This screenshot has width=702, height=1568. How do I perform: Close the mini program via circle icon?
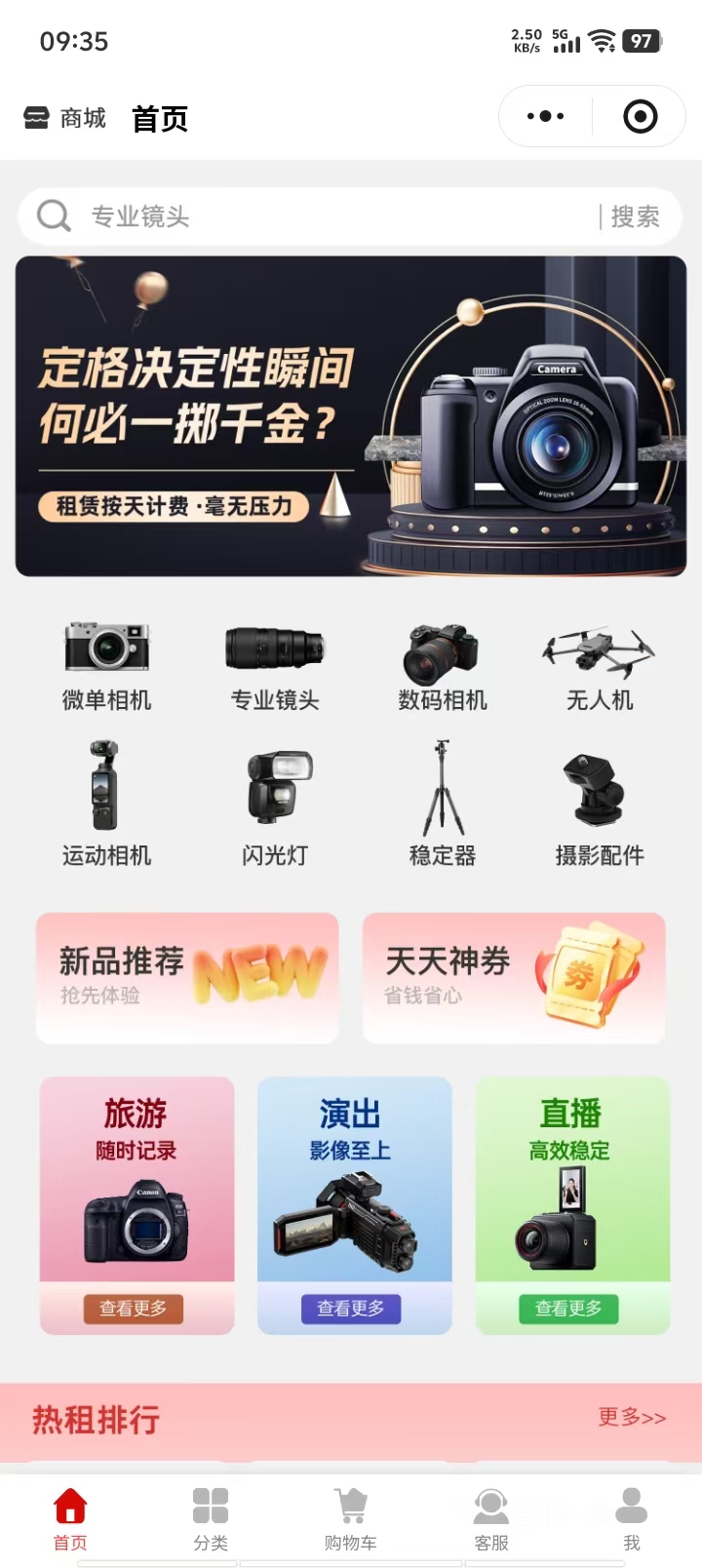pyautogui.click(x=640, y=117)
